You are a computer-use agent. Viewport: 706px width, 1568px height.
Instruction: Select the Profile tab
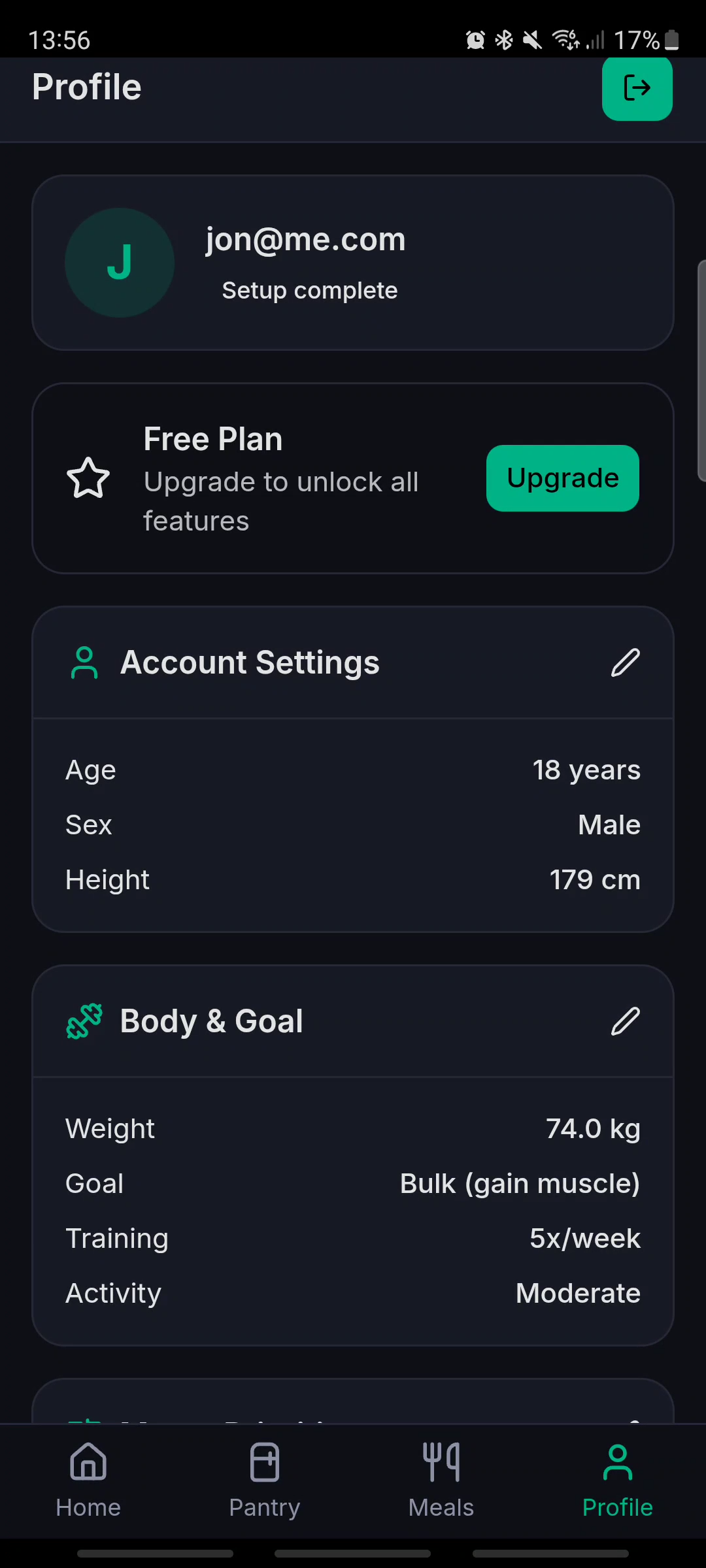click(x=617, y=1479)
